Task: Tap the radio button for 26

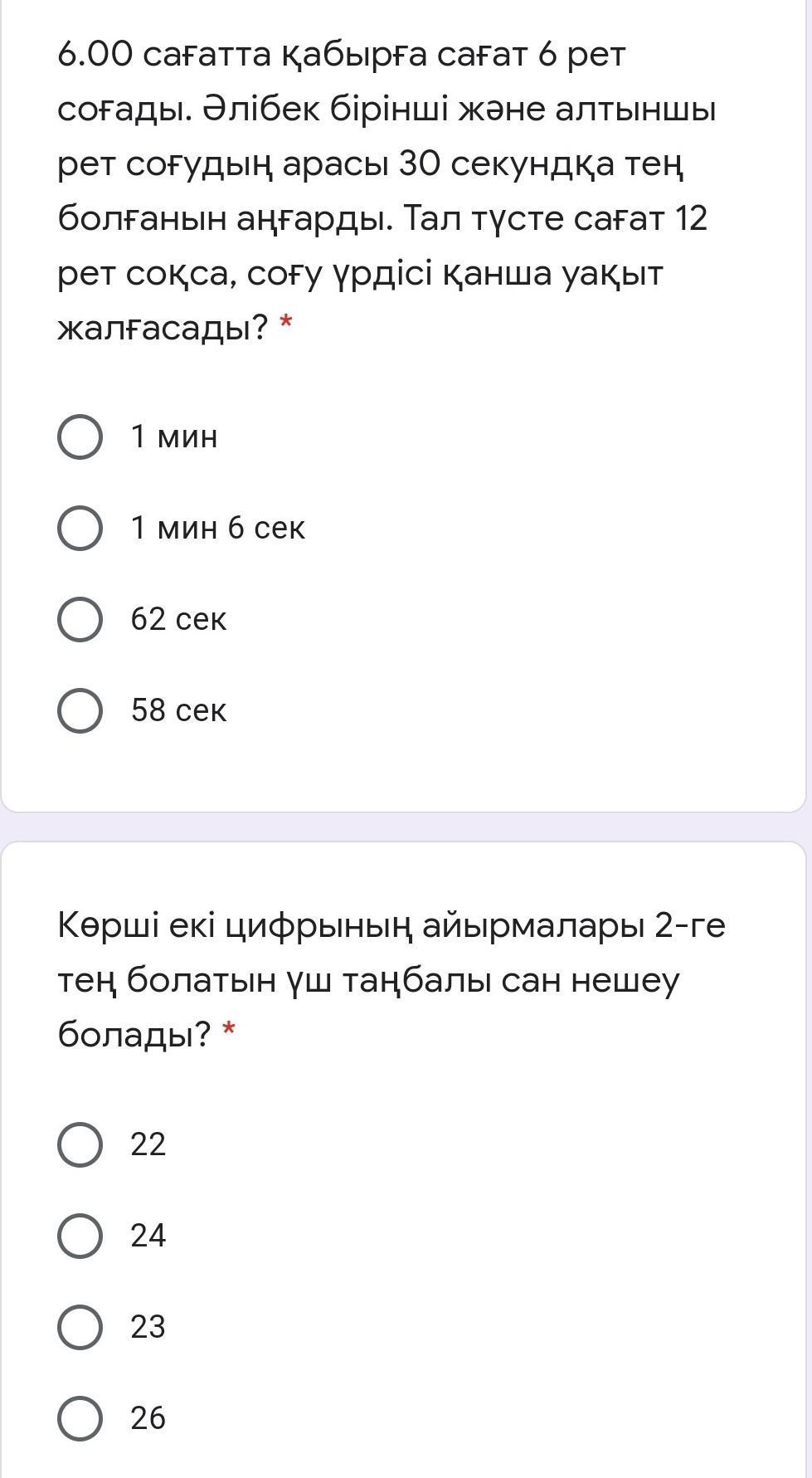Action: [80, 1418]
